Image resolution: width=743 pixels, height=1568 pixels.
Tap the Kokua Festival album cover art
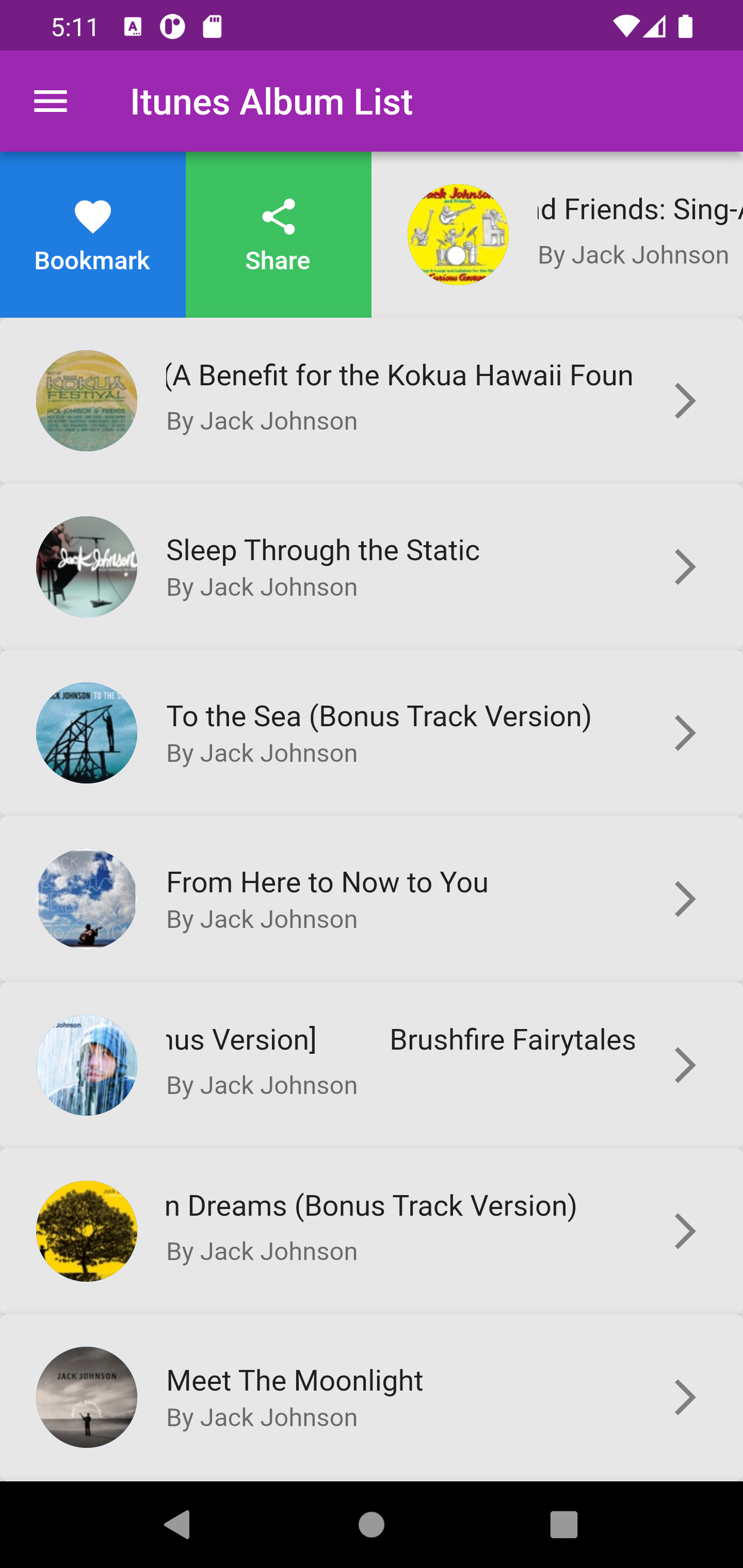tap(86, 400)
